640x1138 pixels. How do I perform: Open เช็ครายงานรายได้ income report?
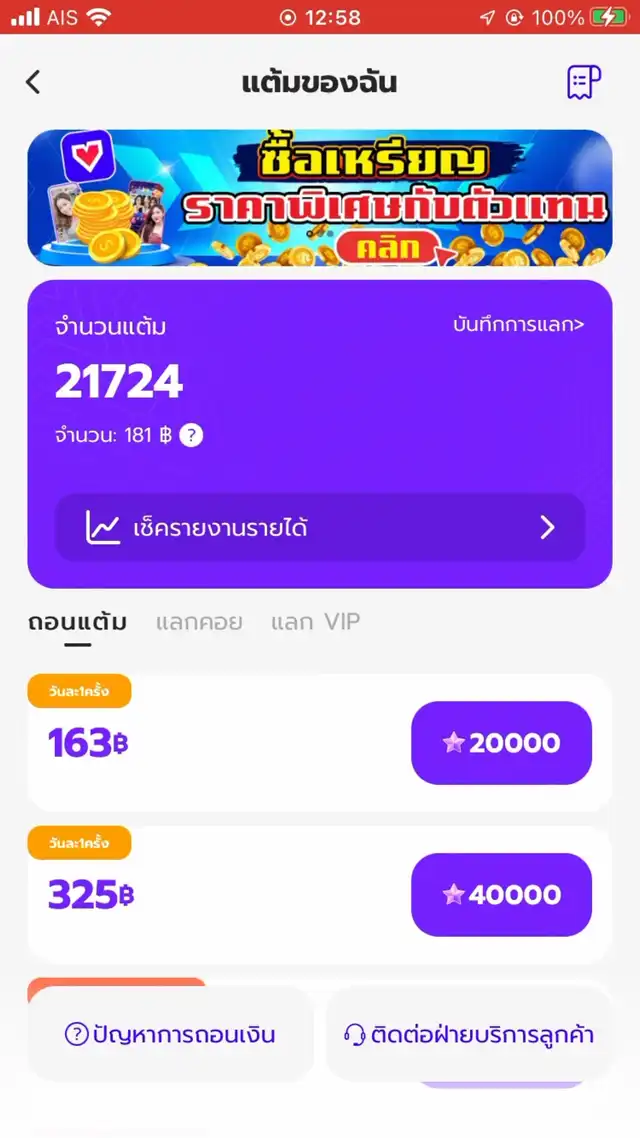pos(320,528)
